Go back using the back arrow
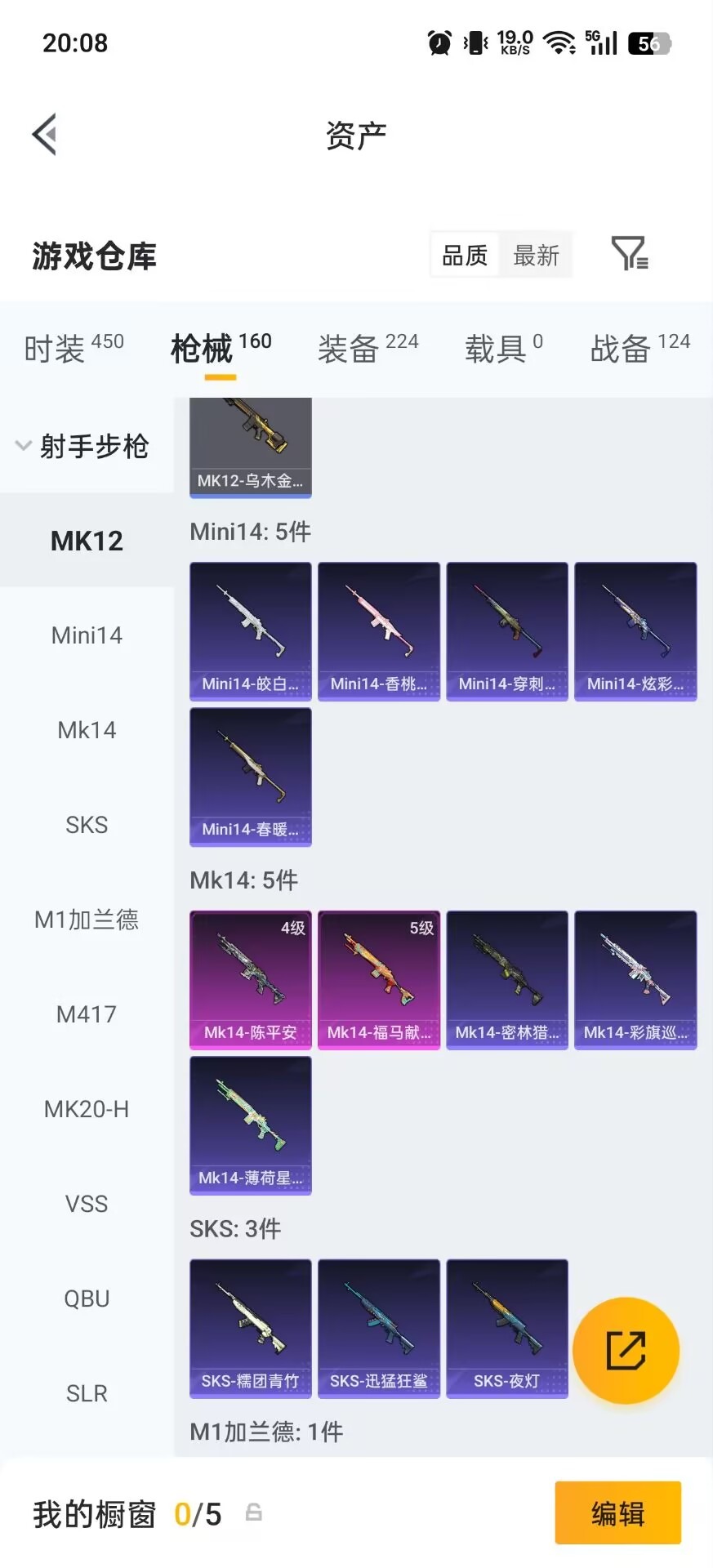Image resolution: width=713 pixels, height=1568 pixels. click(45, 134)
